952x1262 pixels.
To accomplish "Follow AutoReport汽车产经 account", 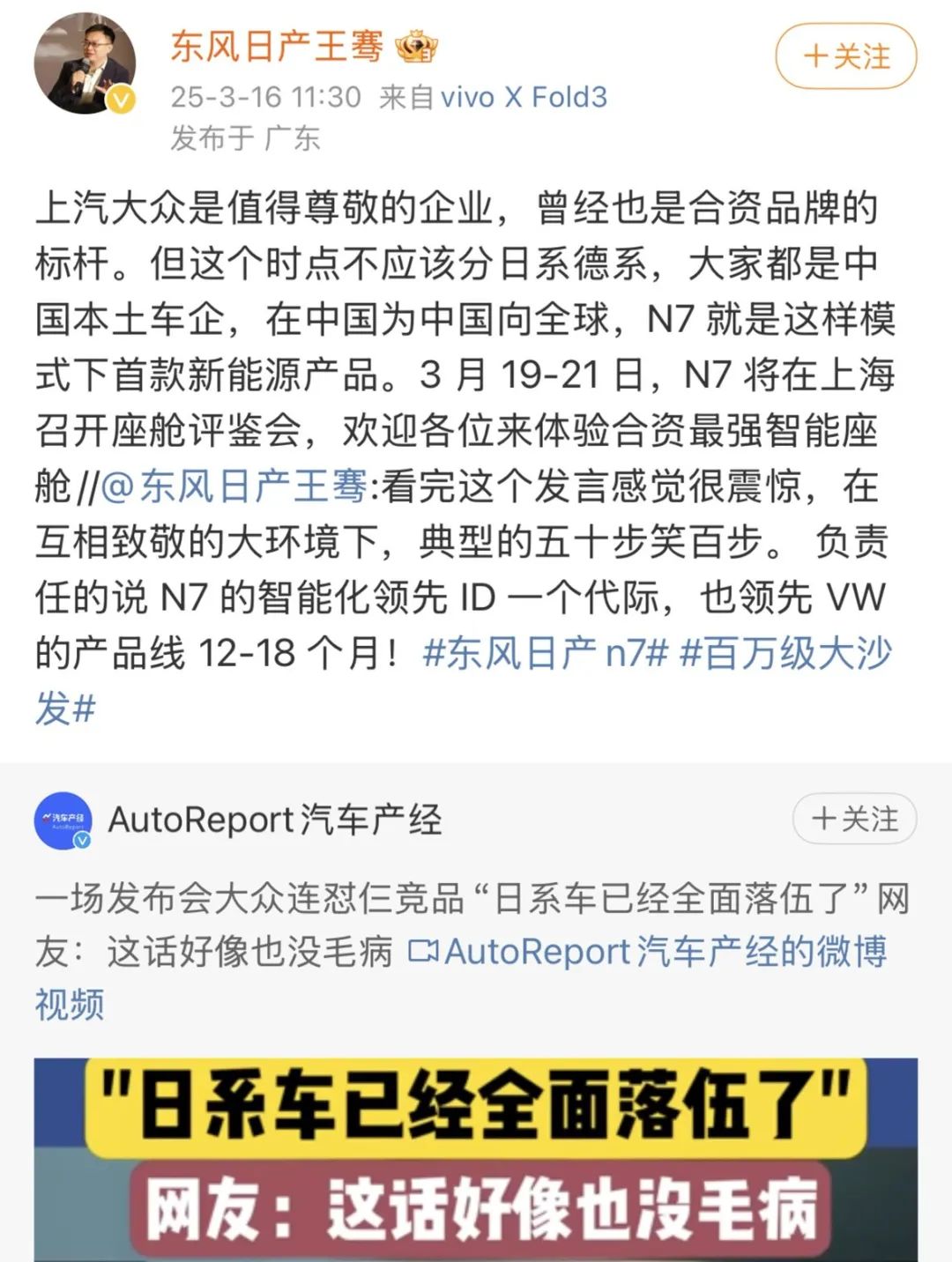I will click(x=854, y=819).
